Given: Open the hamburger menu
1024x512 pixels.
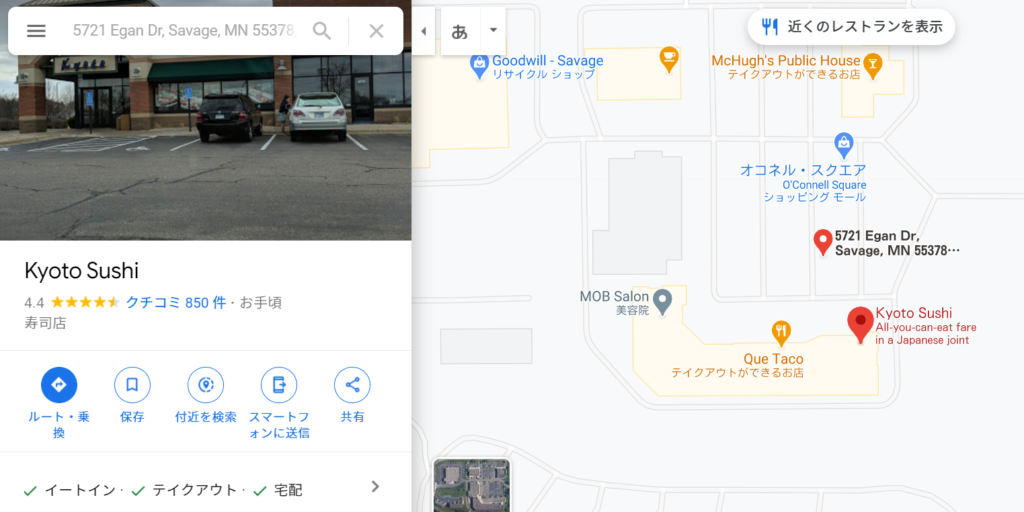Looking at the screenshot, I should click(x=36, y=31).
